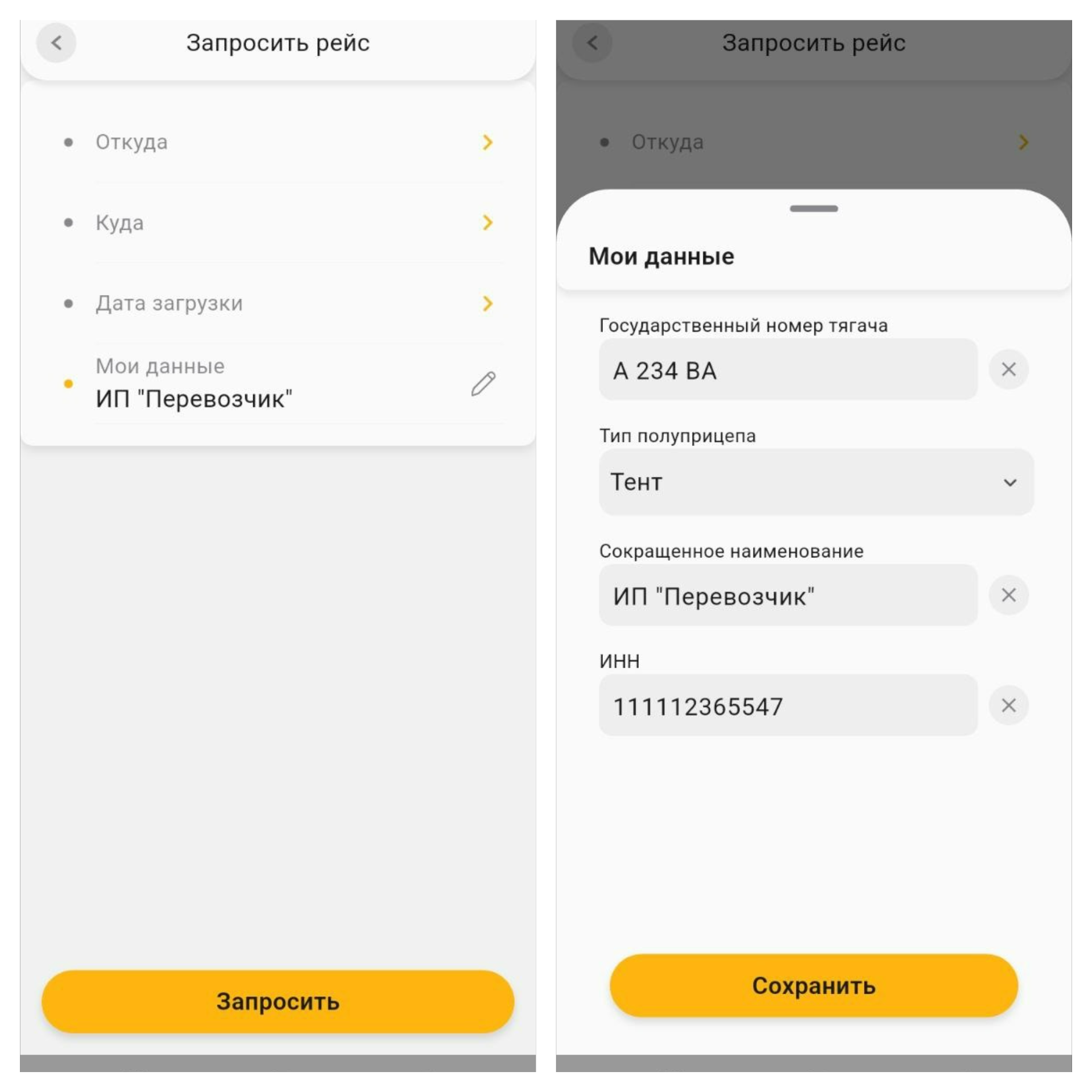This screenshot has width=1092, height=1092.
Task: Clear the Сокращенное наименование field
Action: click(x=1008, y=595)
